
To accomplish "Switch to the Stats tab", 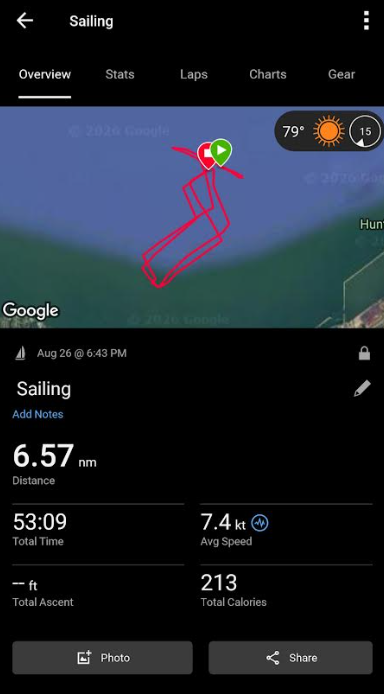I will pyautogui.click(x=120, y=74).
